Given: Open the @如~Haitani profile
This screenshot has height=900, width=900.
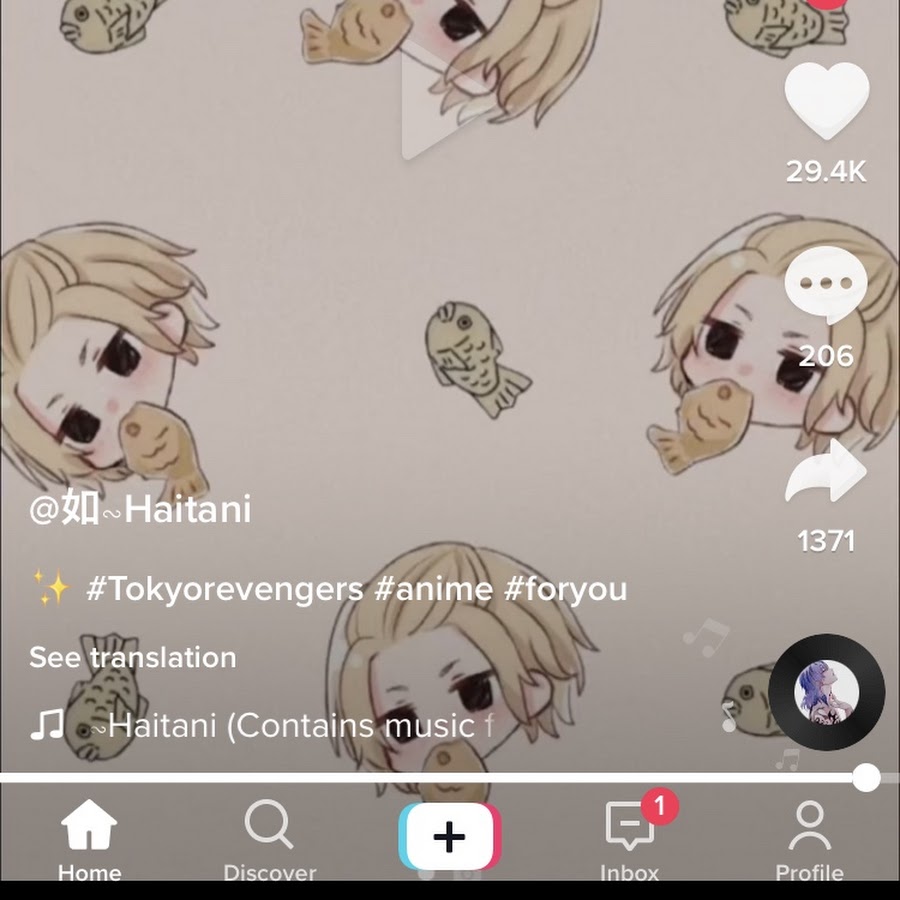Looking at the screenshot, I should tap(140, 509).
